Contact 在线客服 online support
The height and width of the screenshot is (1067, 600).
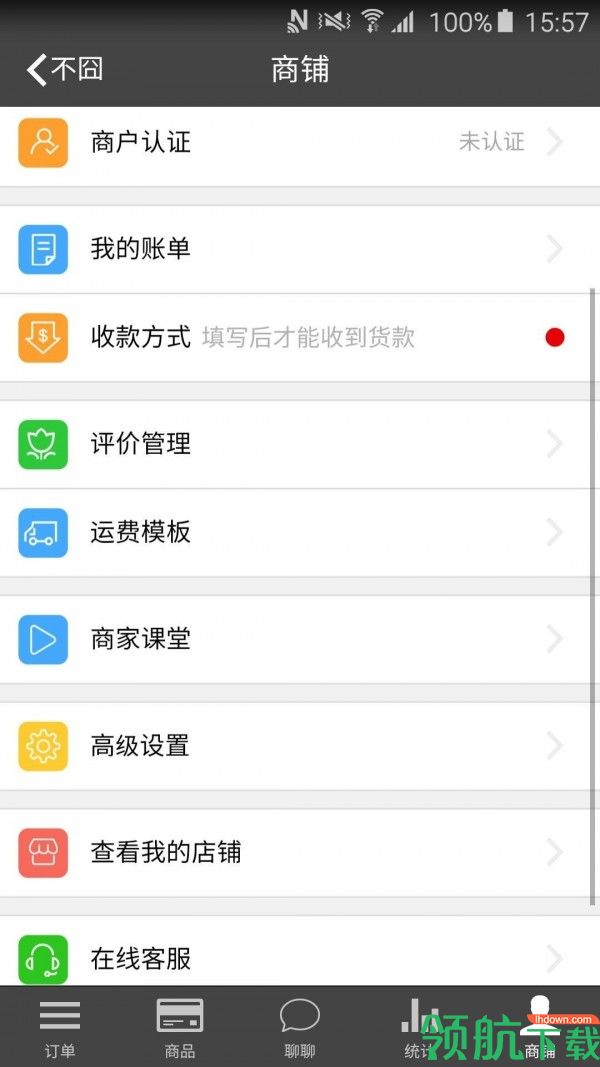pos(300,958)
